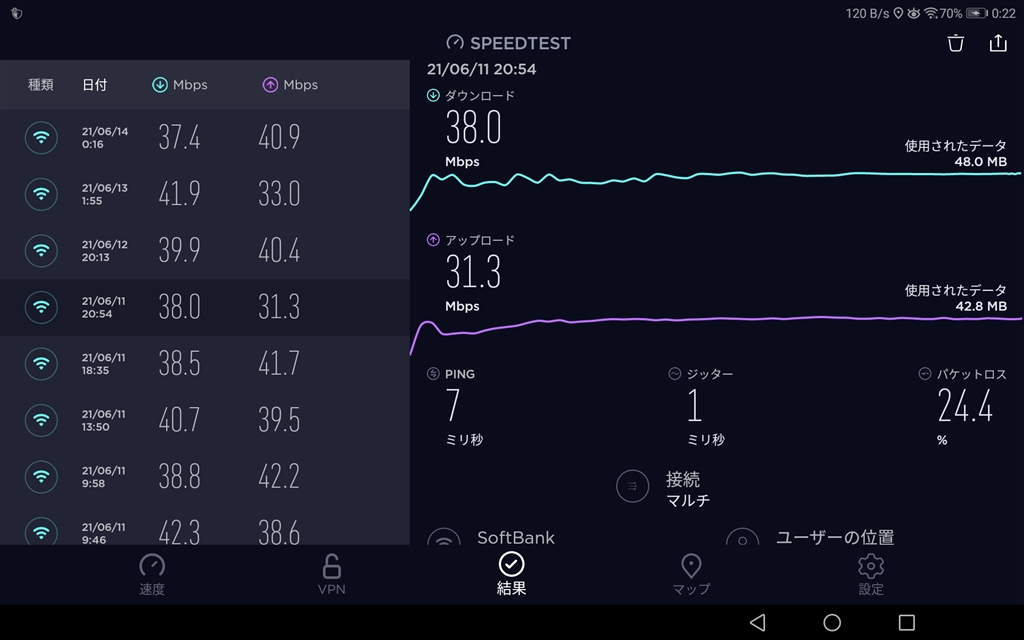Go back with the system back button

click(757, 622)
